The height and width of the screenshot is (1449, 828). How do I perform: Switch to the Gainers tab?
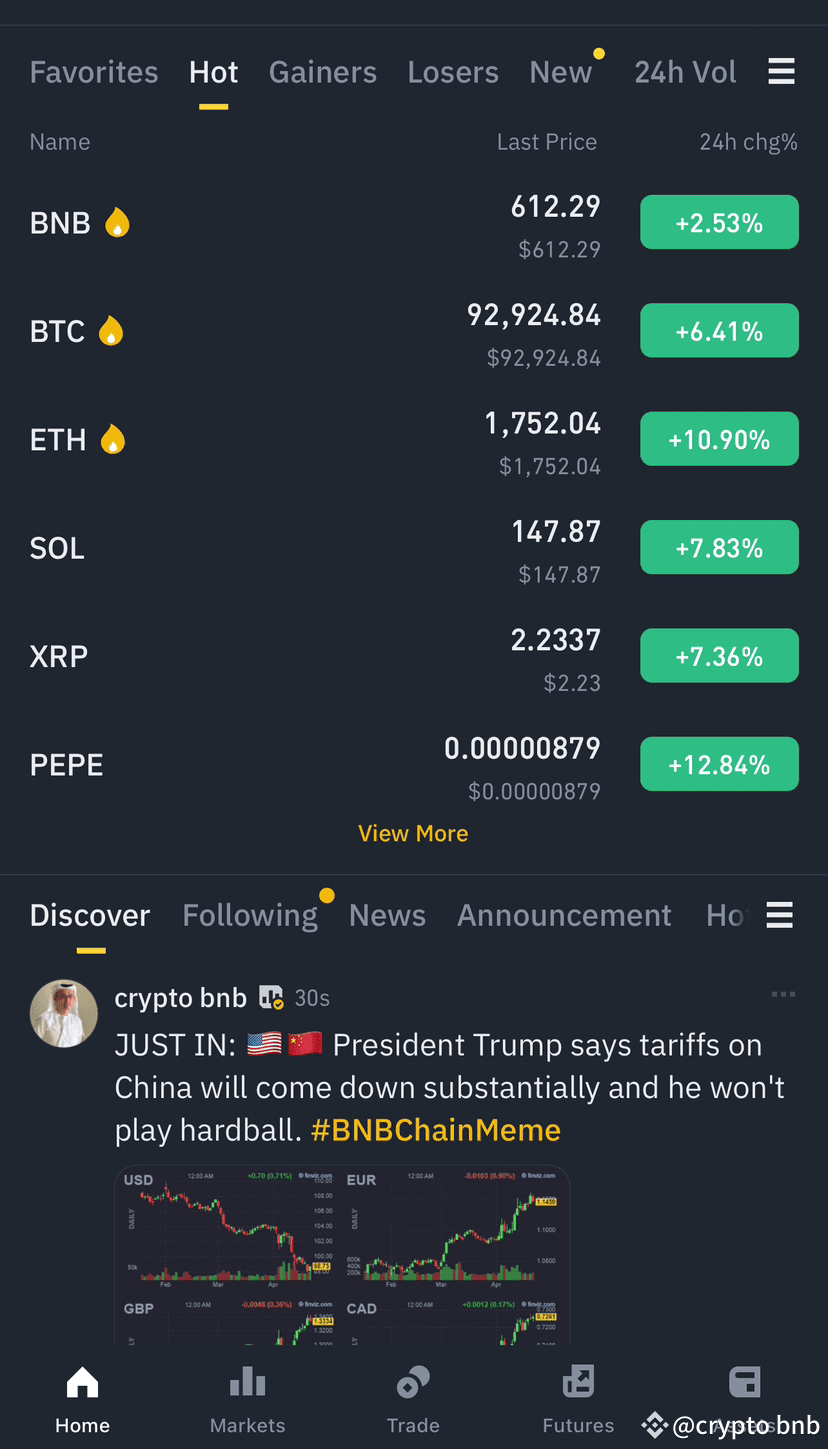tap(322, 71)
